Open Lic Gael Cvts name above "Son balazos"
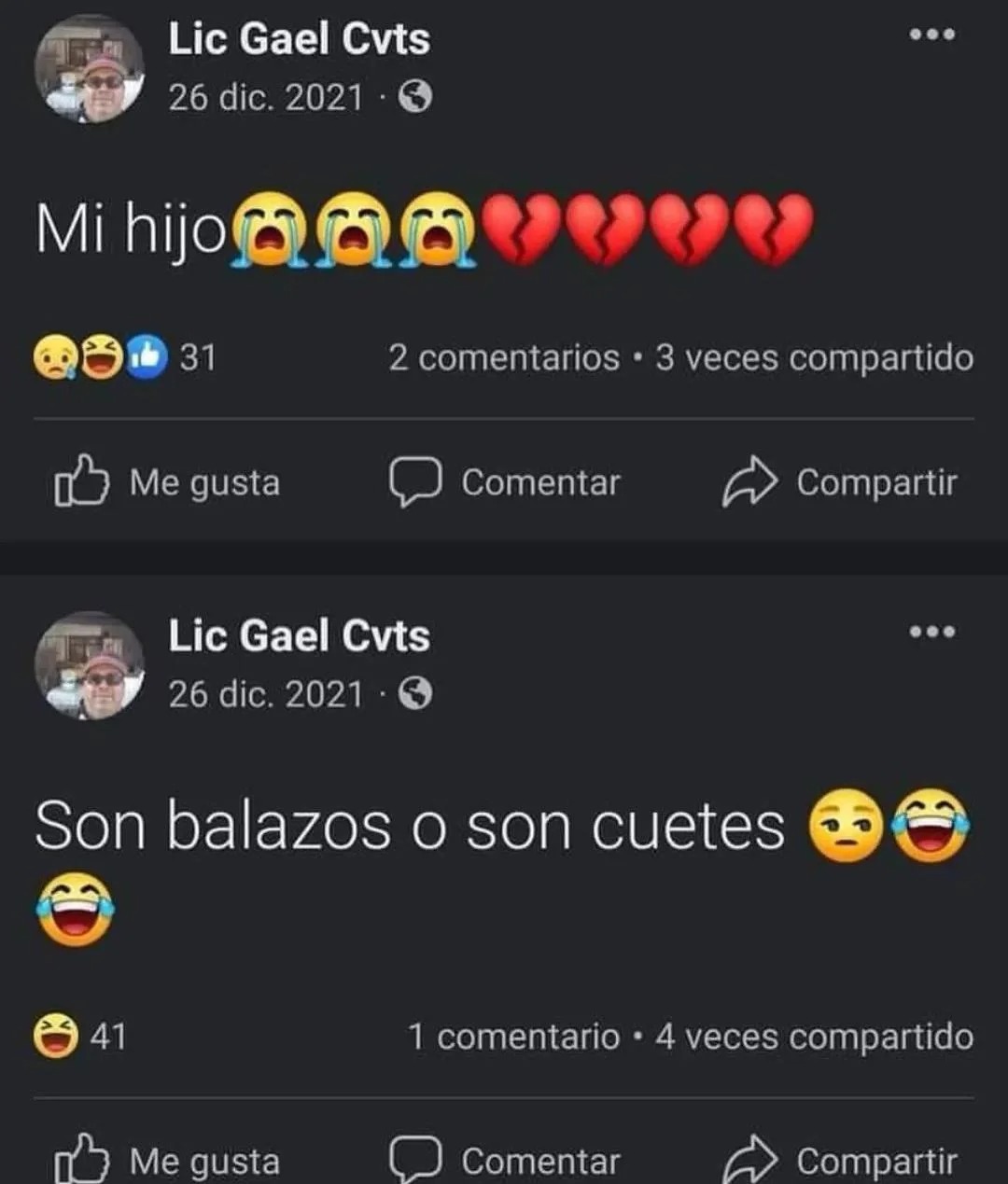 point(299,636)
